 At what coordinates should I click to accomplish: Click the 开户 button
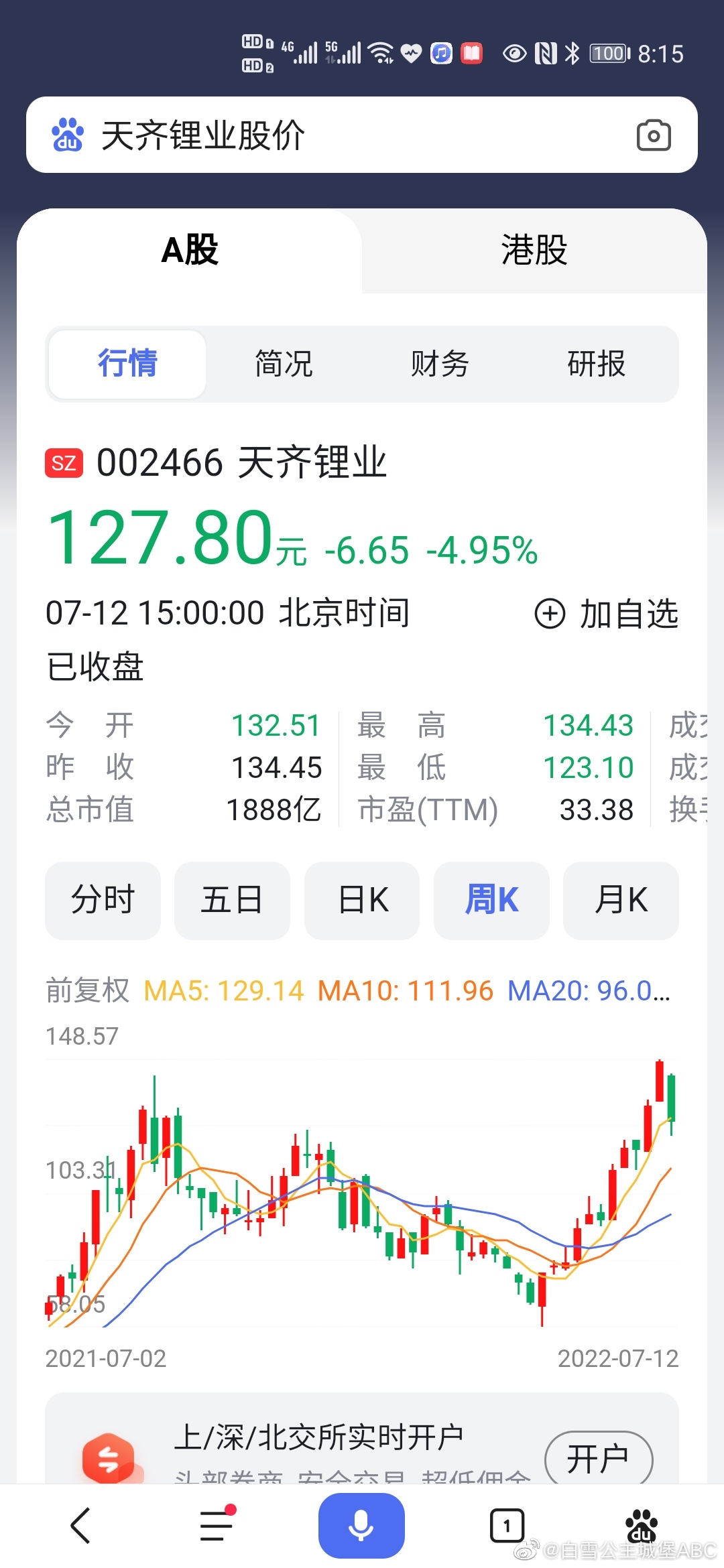[x=599, y=1456]
